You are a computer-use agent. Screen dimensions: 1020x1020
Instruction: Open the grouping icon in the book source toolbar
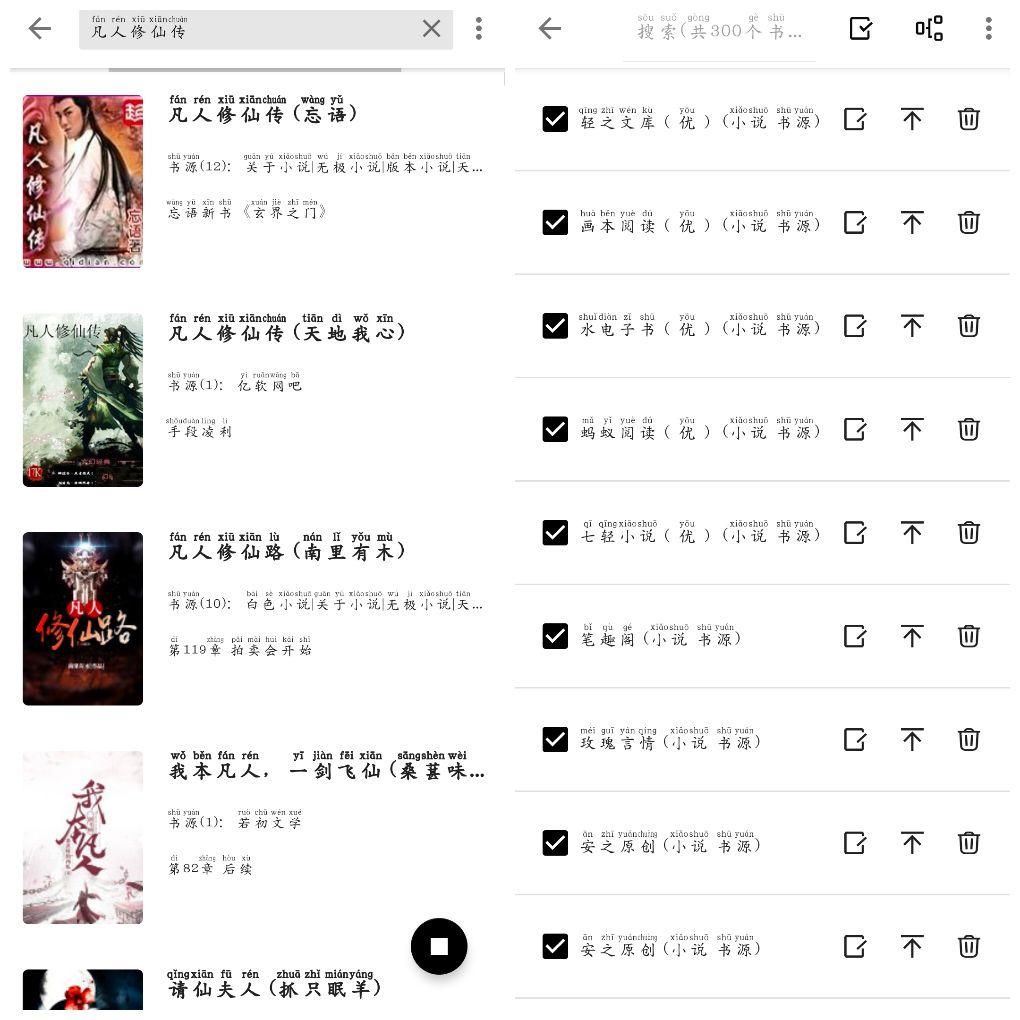(x=929, y=29)
